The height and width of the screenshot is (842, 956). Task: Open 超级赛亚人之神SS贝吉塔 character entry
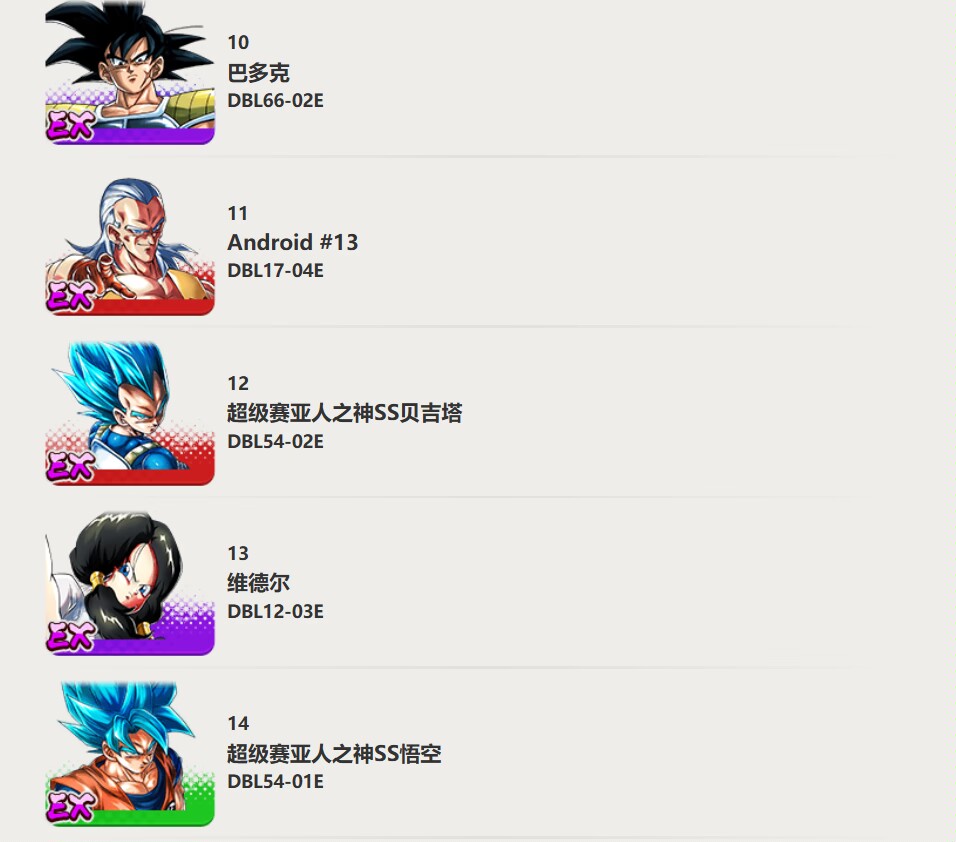[x=344, y=413]
